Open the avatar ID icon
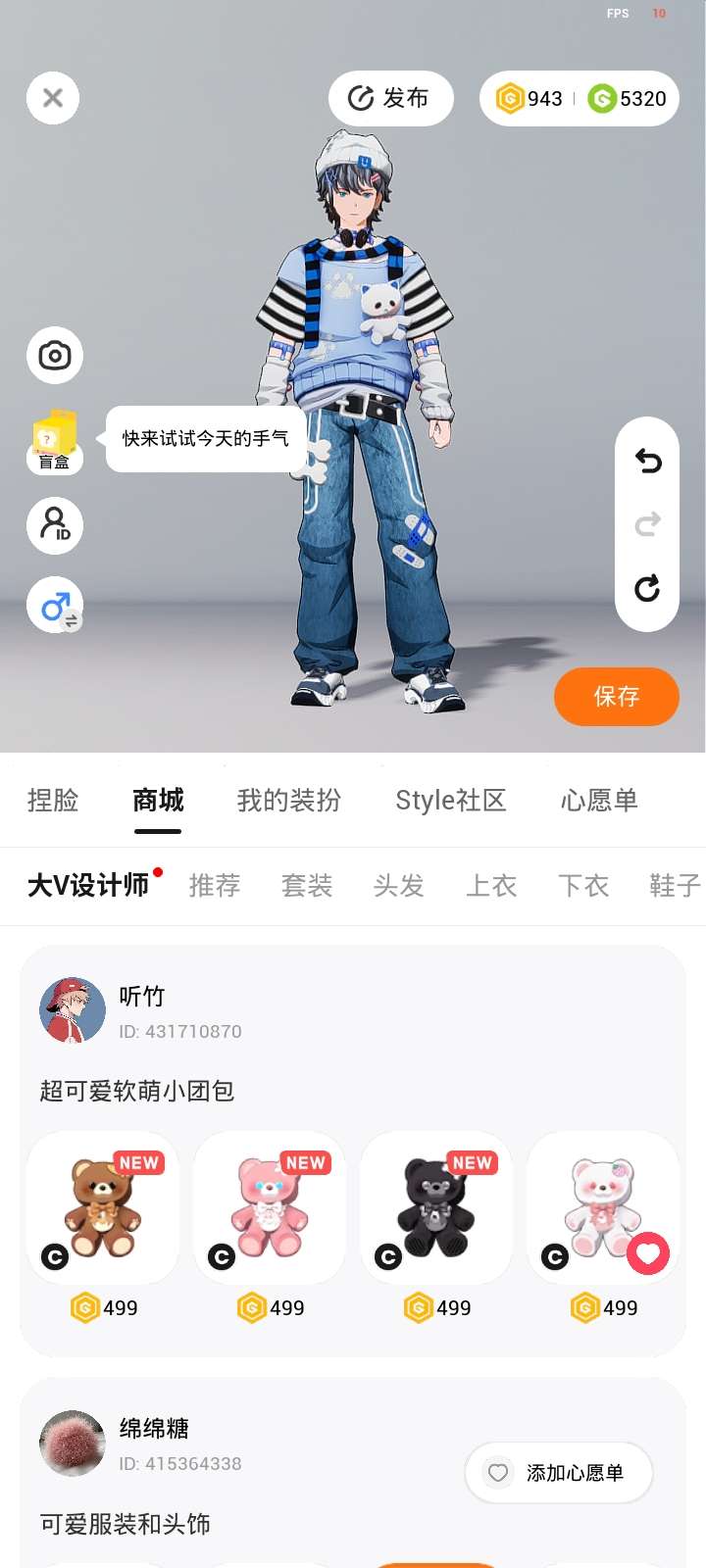The width and height of the screenshot is (706, 1568). tap(55, 525)
